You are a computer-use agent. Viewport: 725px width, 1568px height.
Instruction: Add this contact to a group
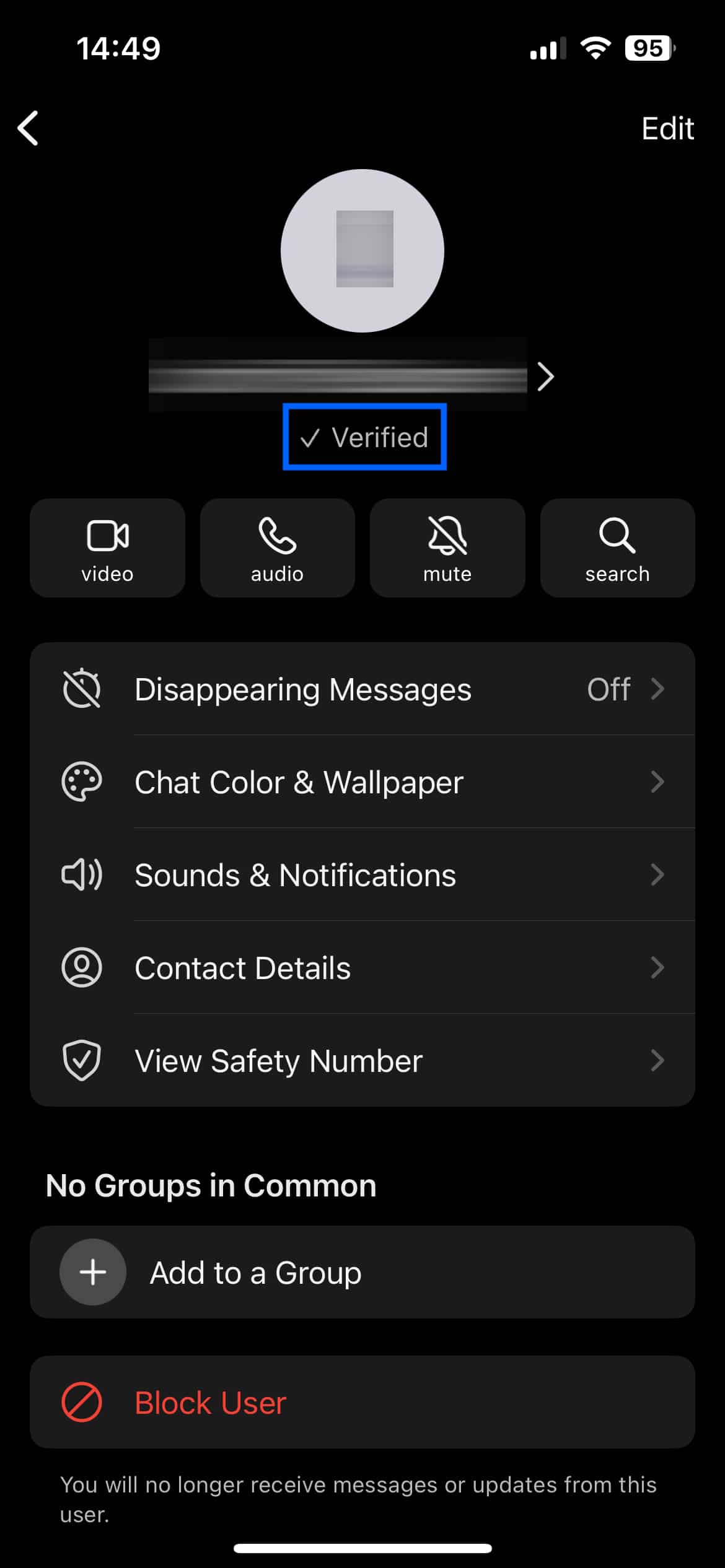362,1272
